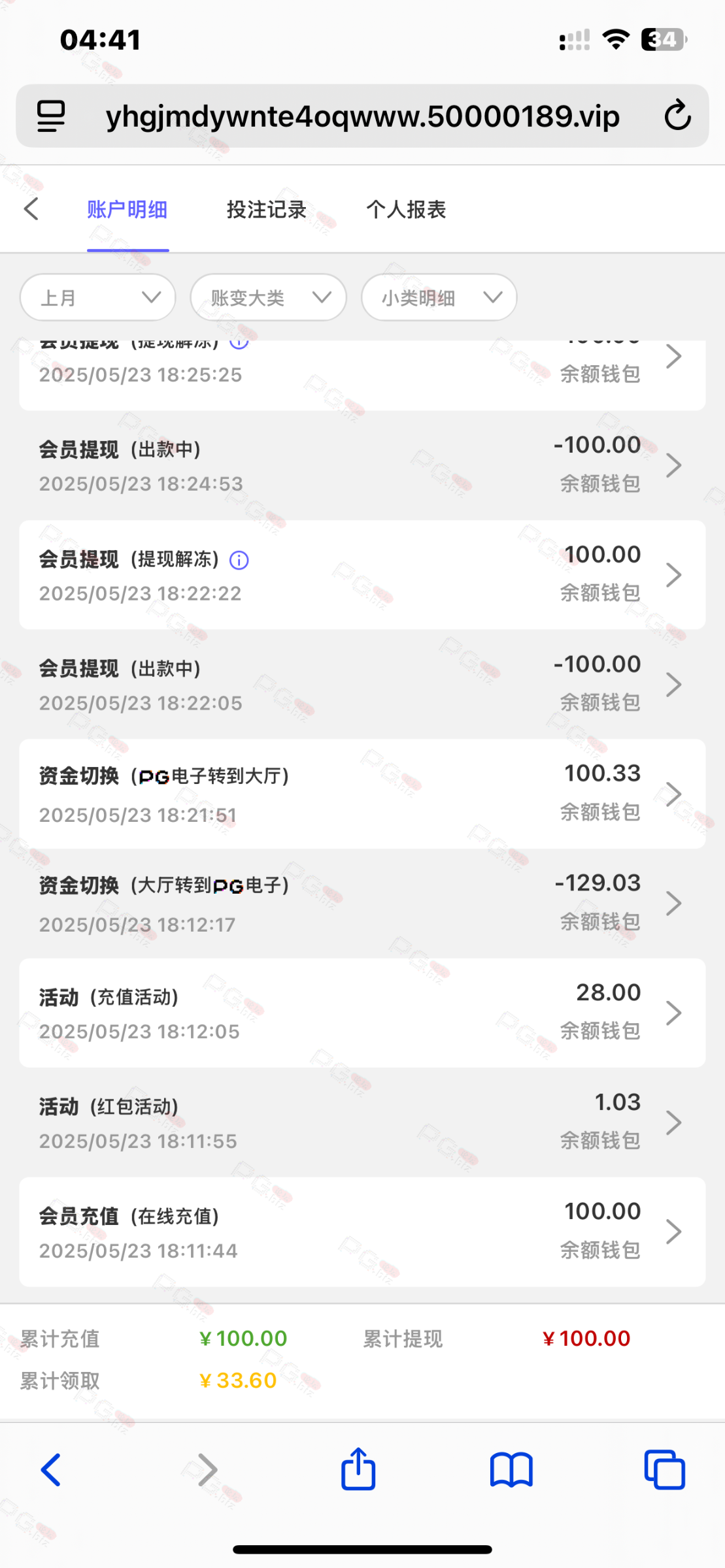The image size is (725, 1568).
Task: Open the 出款中 record at 18:22:05
Action: tap(362, 685)
